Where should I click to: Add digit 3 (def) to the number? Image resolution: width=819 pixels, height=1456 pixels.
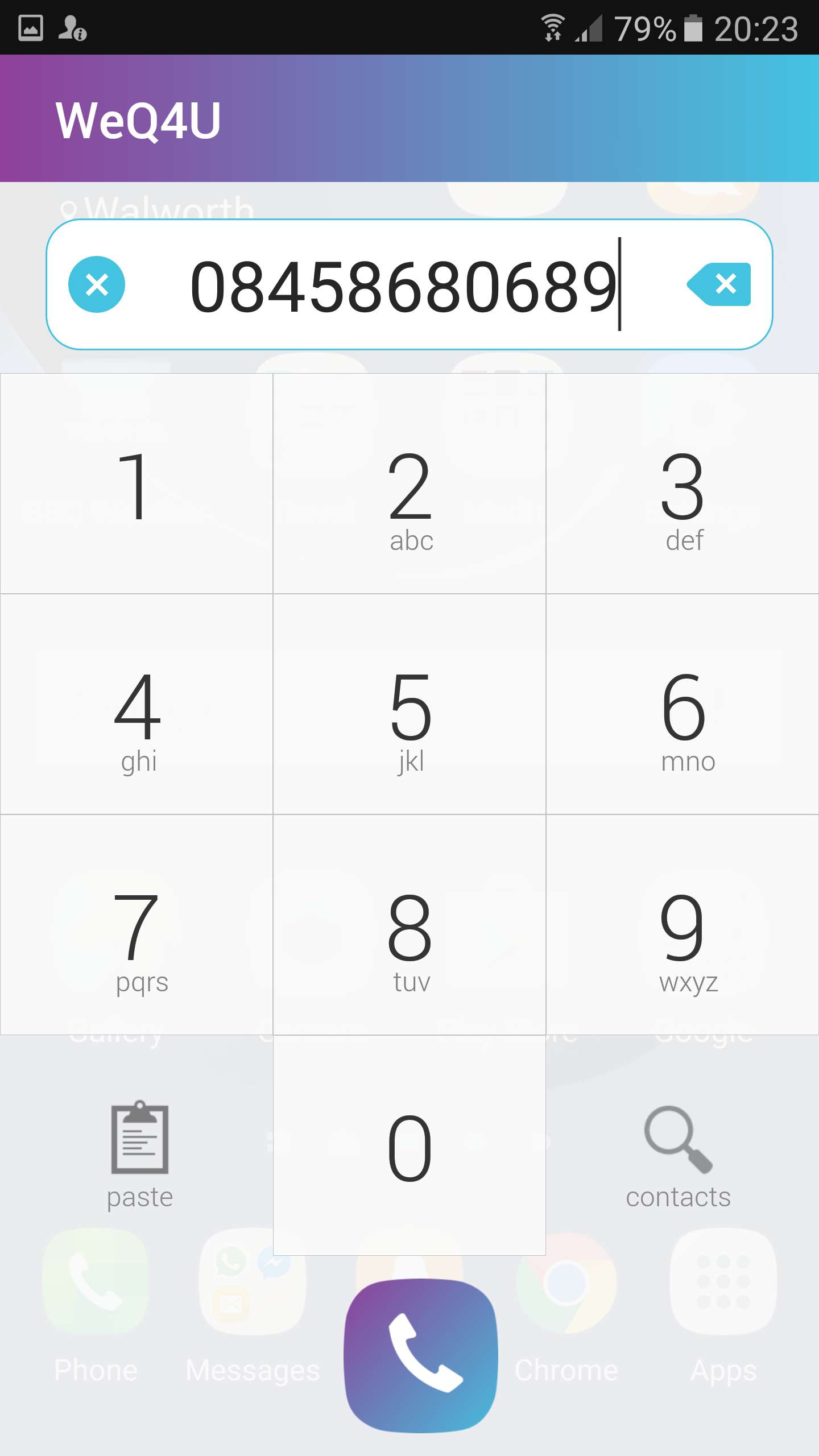point(682,483)
